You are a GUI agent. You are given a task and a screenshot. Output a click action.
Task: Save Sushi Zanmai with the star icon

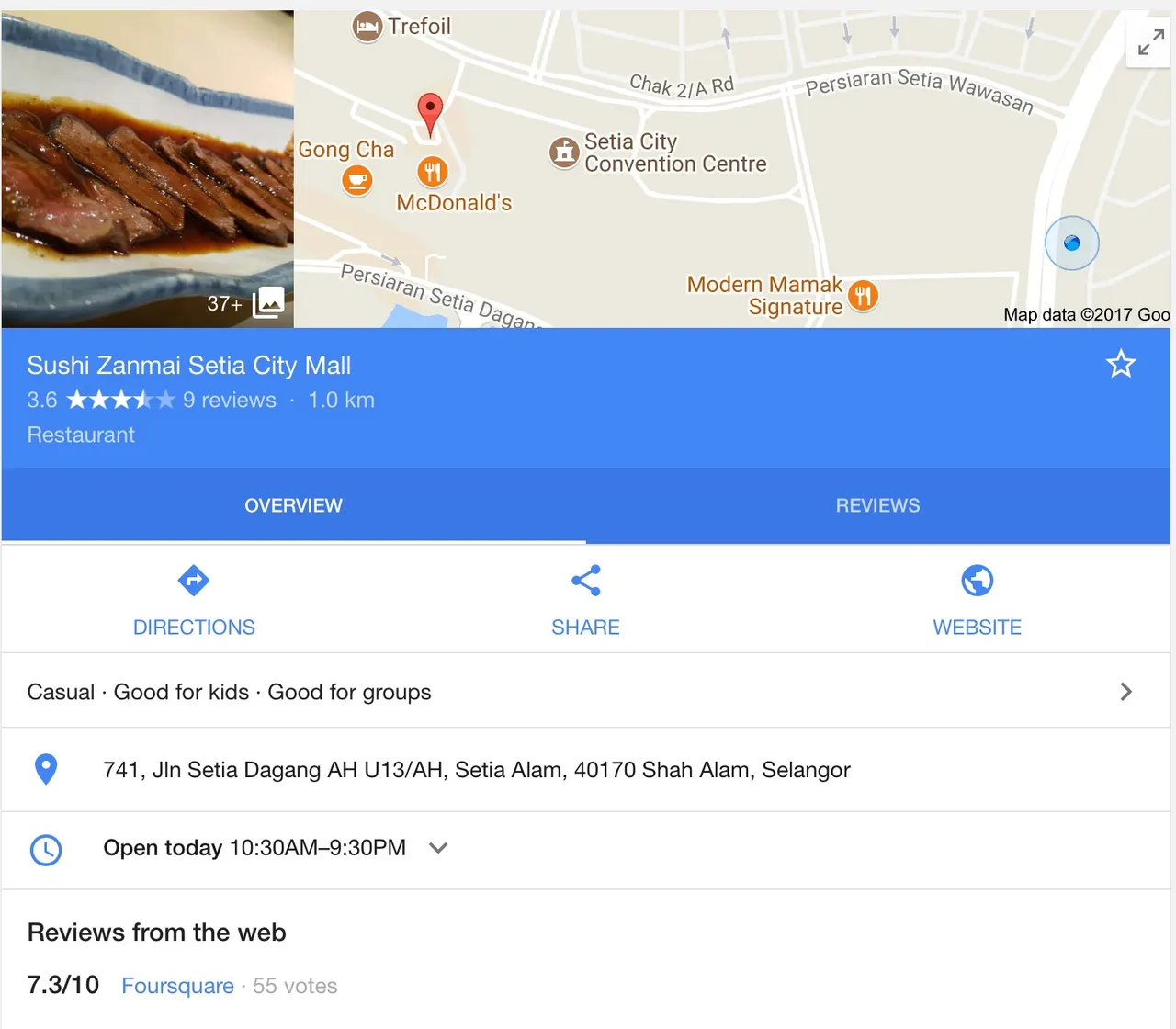tap(1120, 365)
